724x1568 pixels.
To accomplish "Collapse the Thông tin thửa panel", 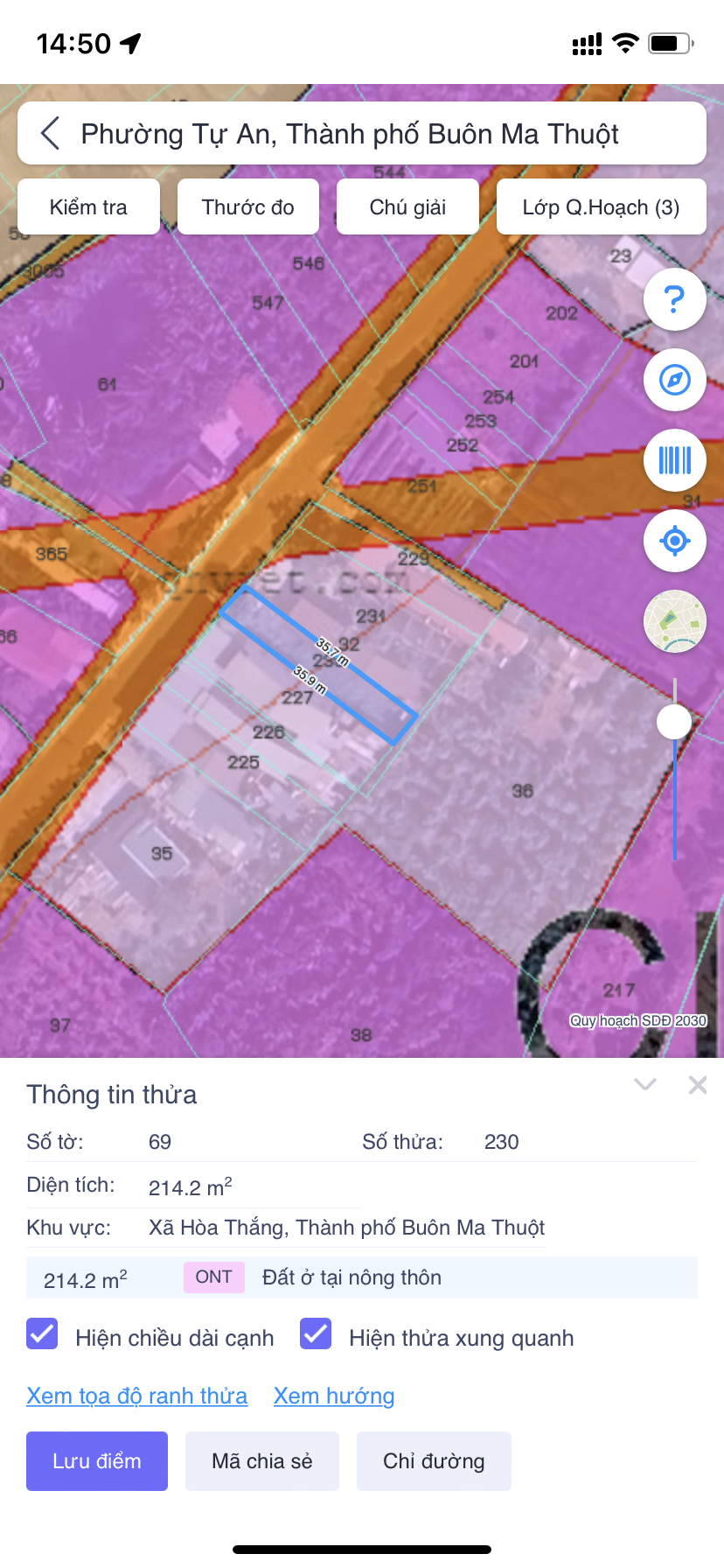I will click(x=645, y=1085).
